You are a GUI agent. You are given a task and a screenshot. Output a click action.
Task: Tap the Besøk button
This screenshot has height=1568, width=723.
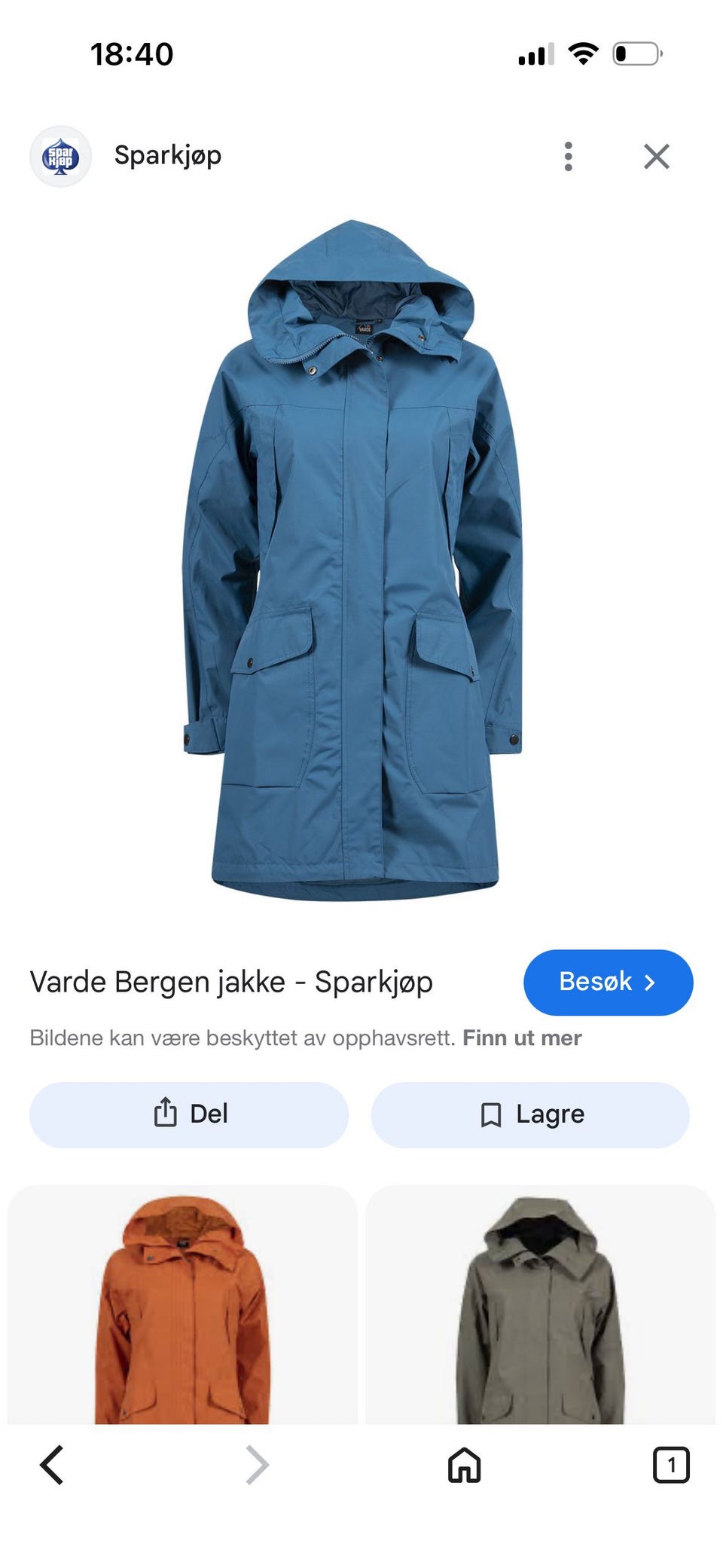(608, 983)
